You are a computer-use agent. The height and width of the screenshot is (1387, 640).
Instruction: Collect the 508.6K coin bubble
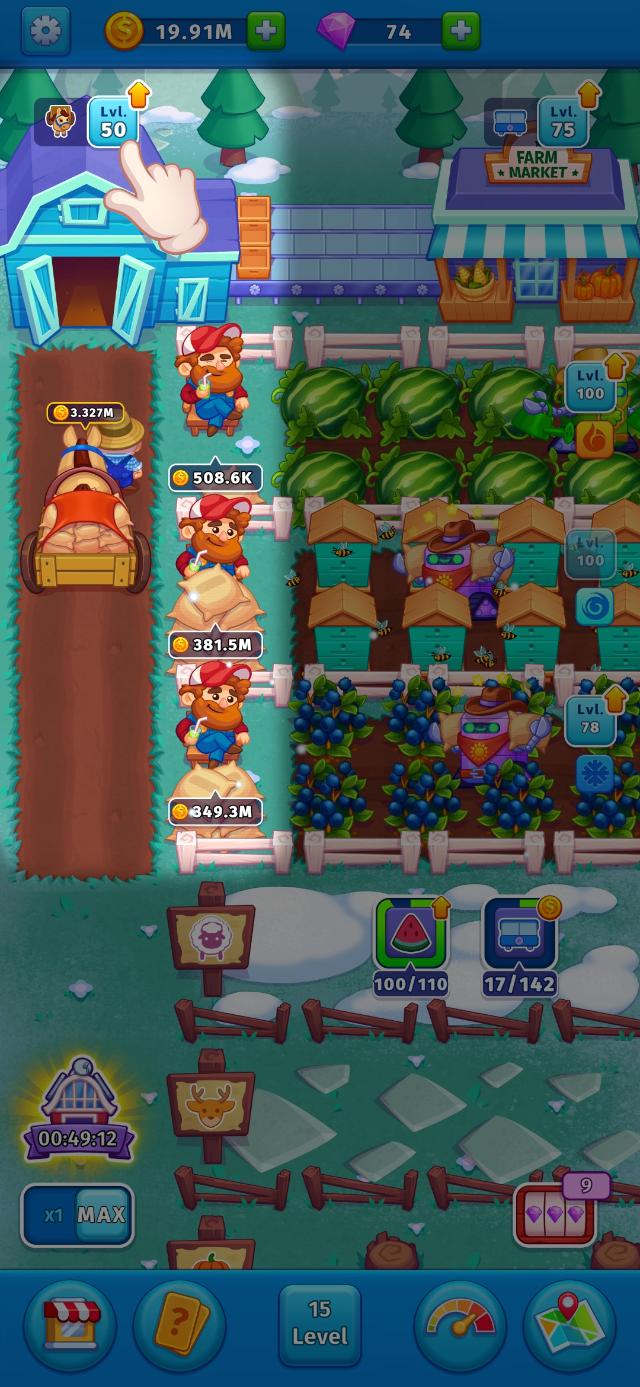tap(215, 478)
